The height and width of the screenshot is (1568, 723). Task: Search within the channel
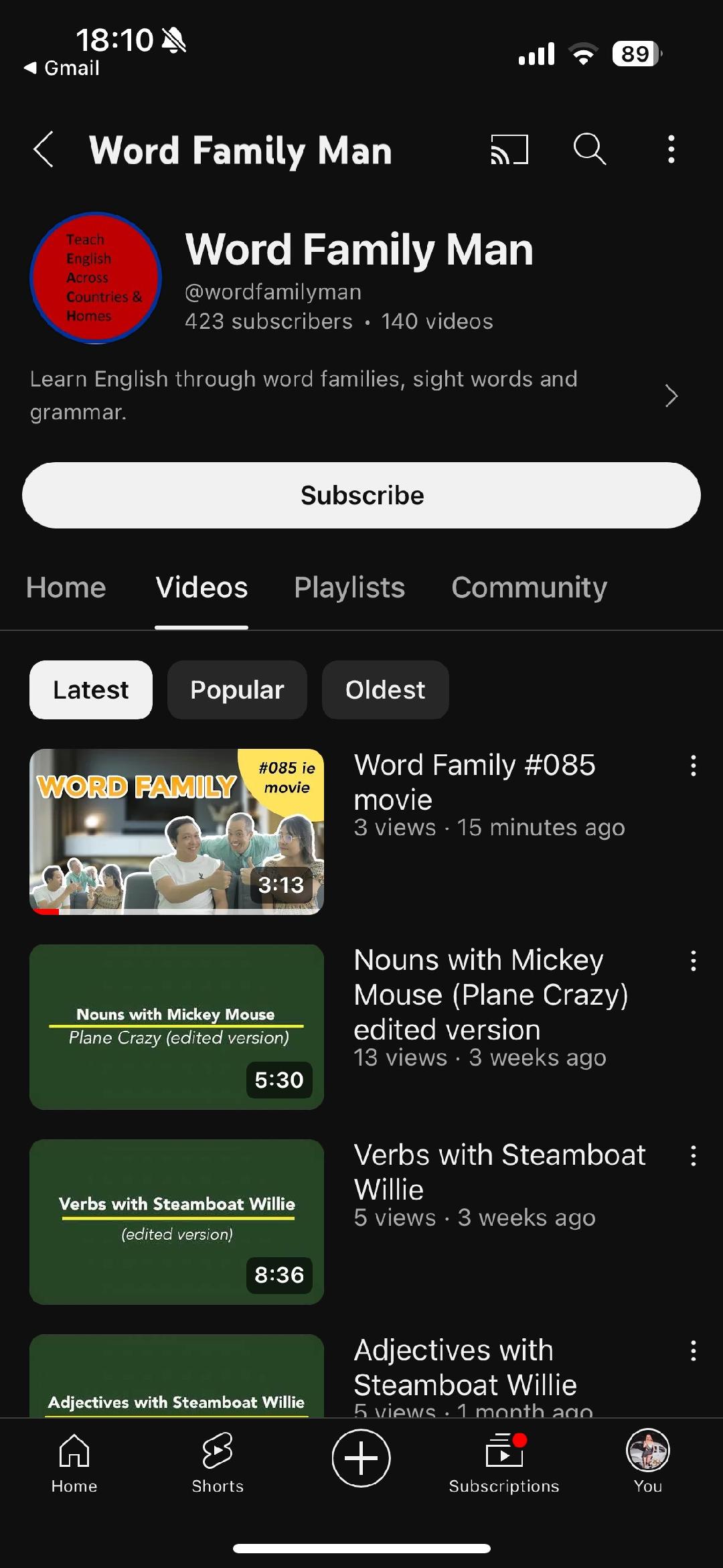(x=590, y=149)
